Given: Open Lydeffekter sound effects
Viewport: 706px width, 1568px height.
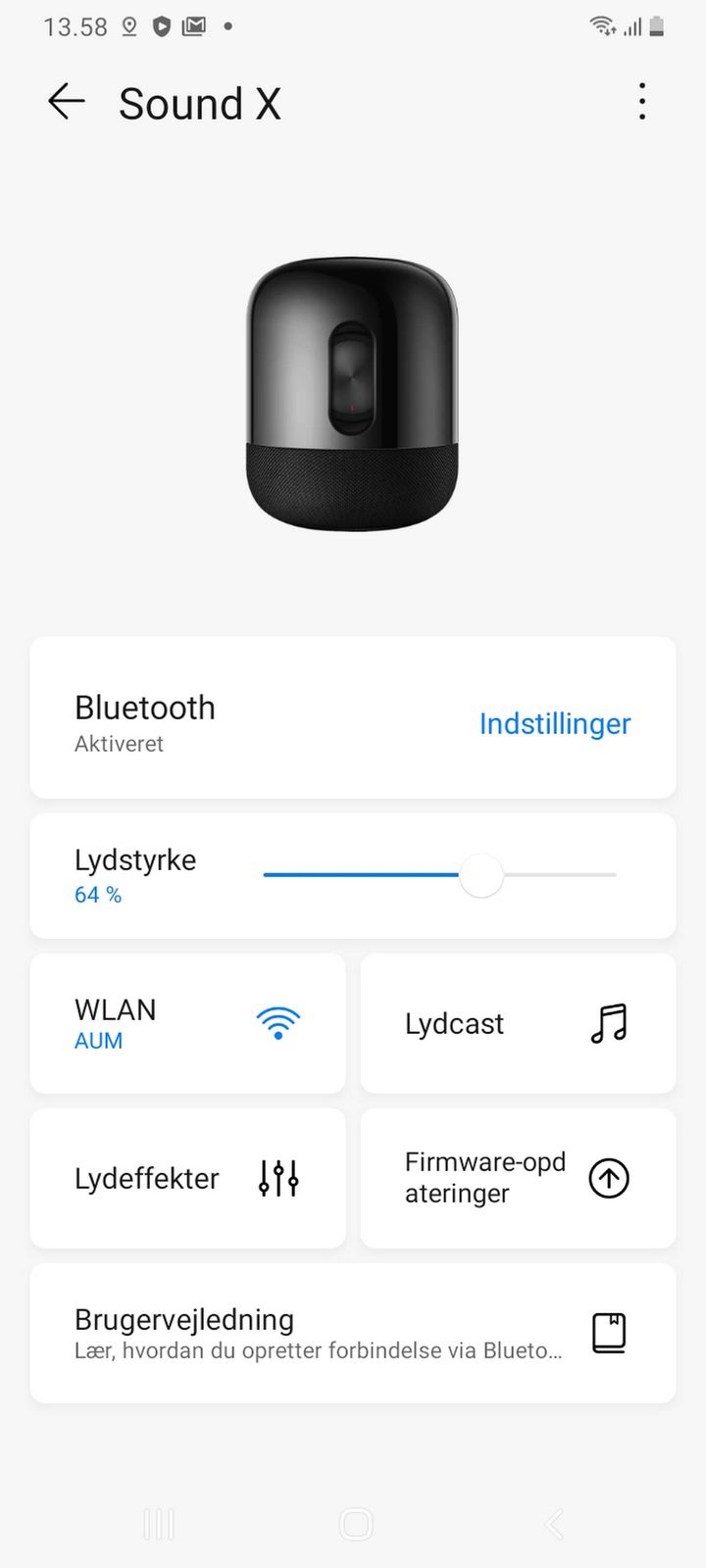Looking at the screenshot, I should coord(187,1178).
